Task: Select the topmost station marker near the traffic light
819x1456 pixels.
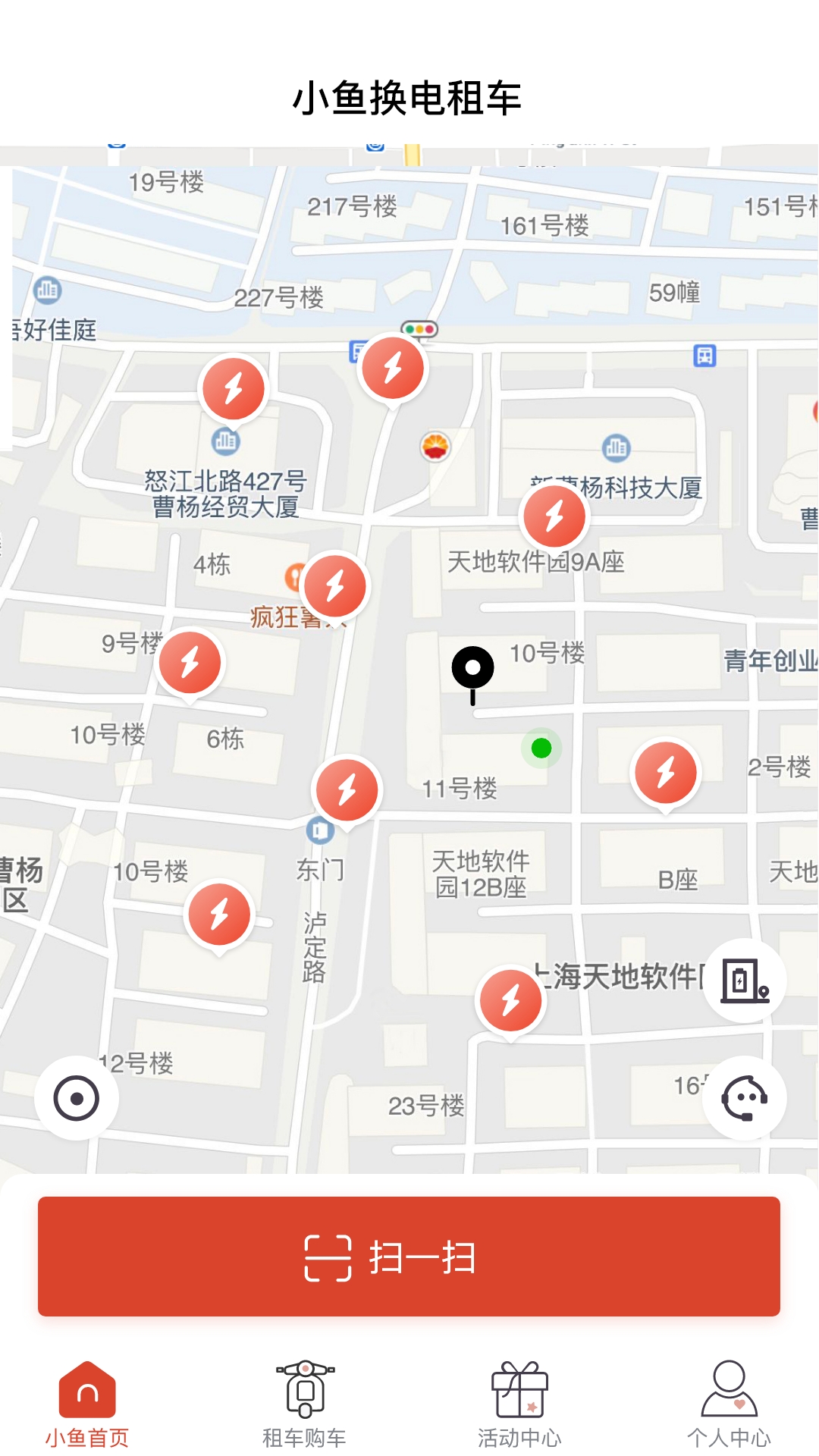Action: click(x=393, y=367)
